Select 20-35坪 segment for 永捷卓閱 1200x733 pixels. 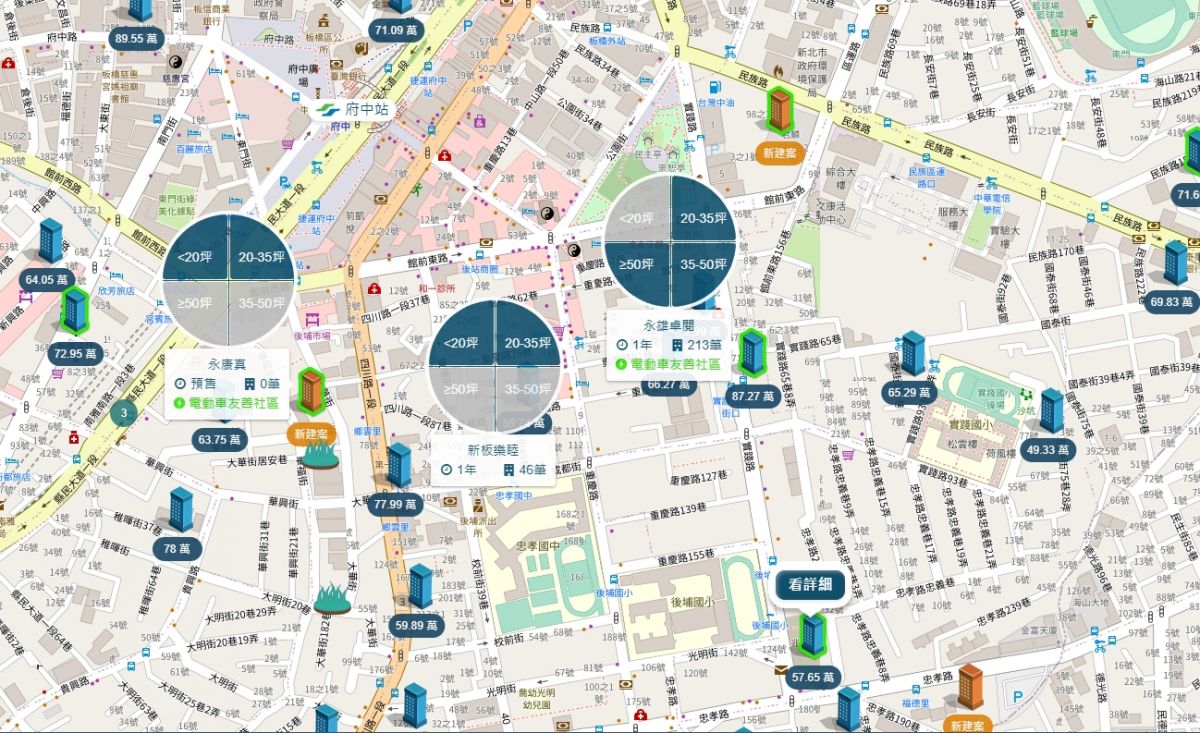coord(702,219)
